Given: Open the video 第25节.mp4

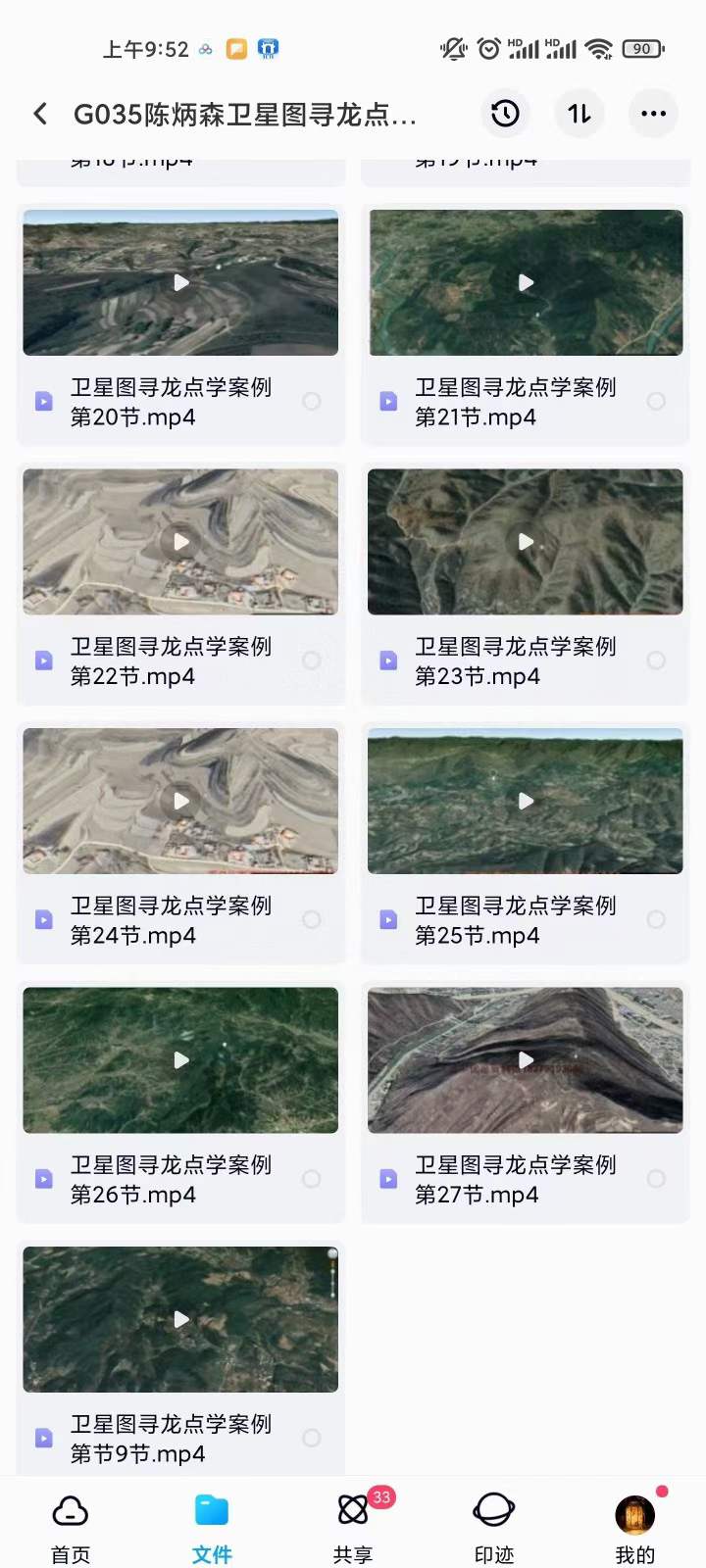Looking at the screenshot, I should [525, 801].
